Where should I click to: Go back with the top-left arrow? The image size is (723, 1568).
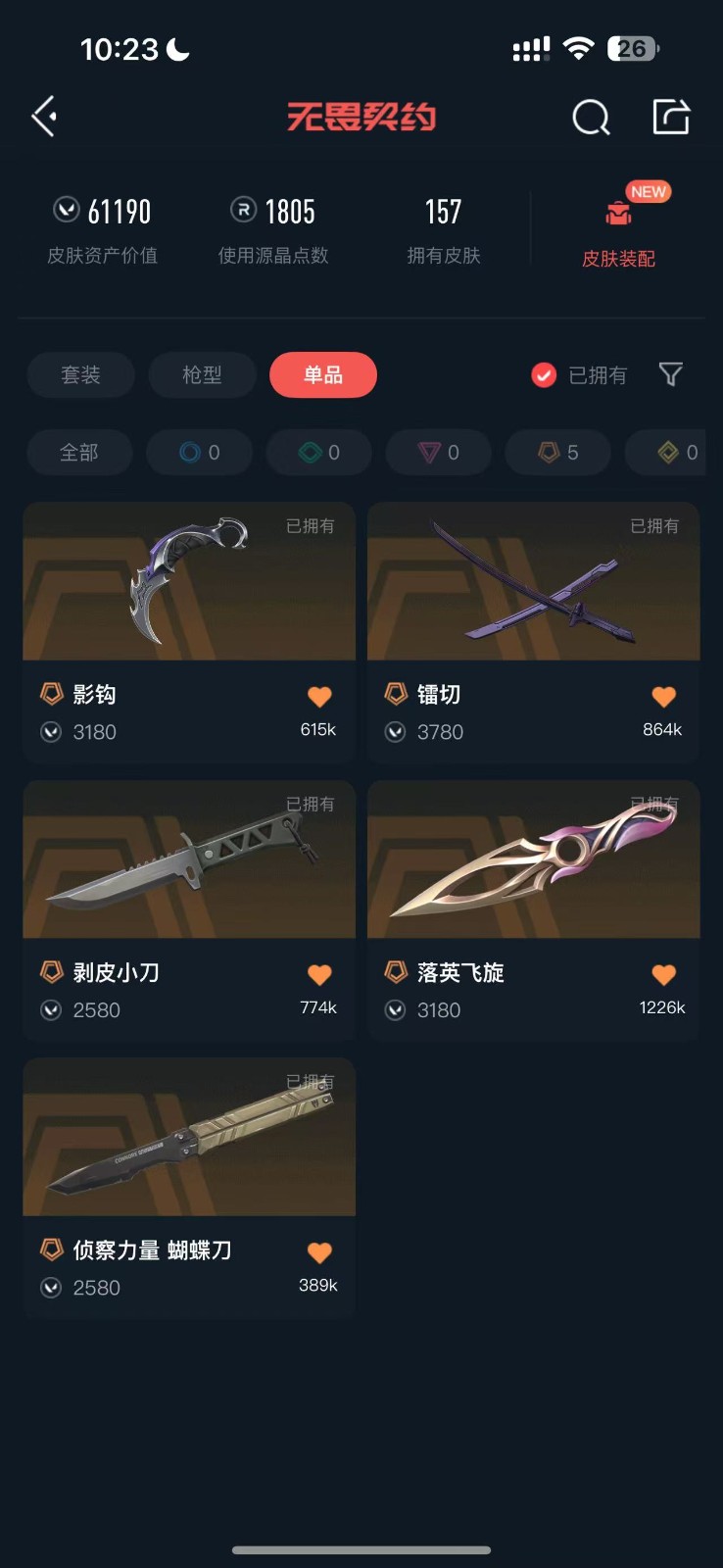coord(44,117)
